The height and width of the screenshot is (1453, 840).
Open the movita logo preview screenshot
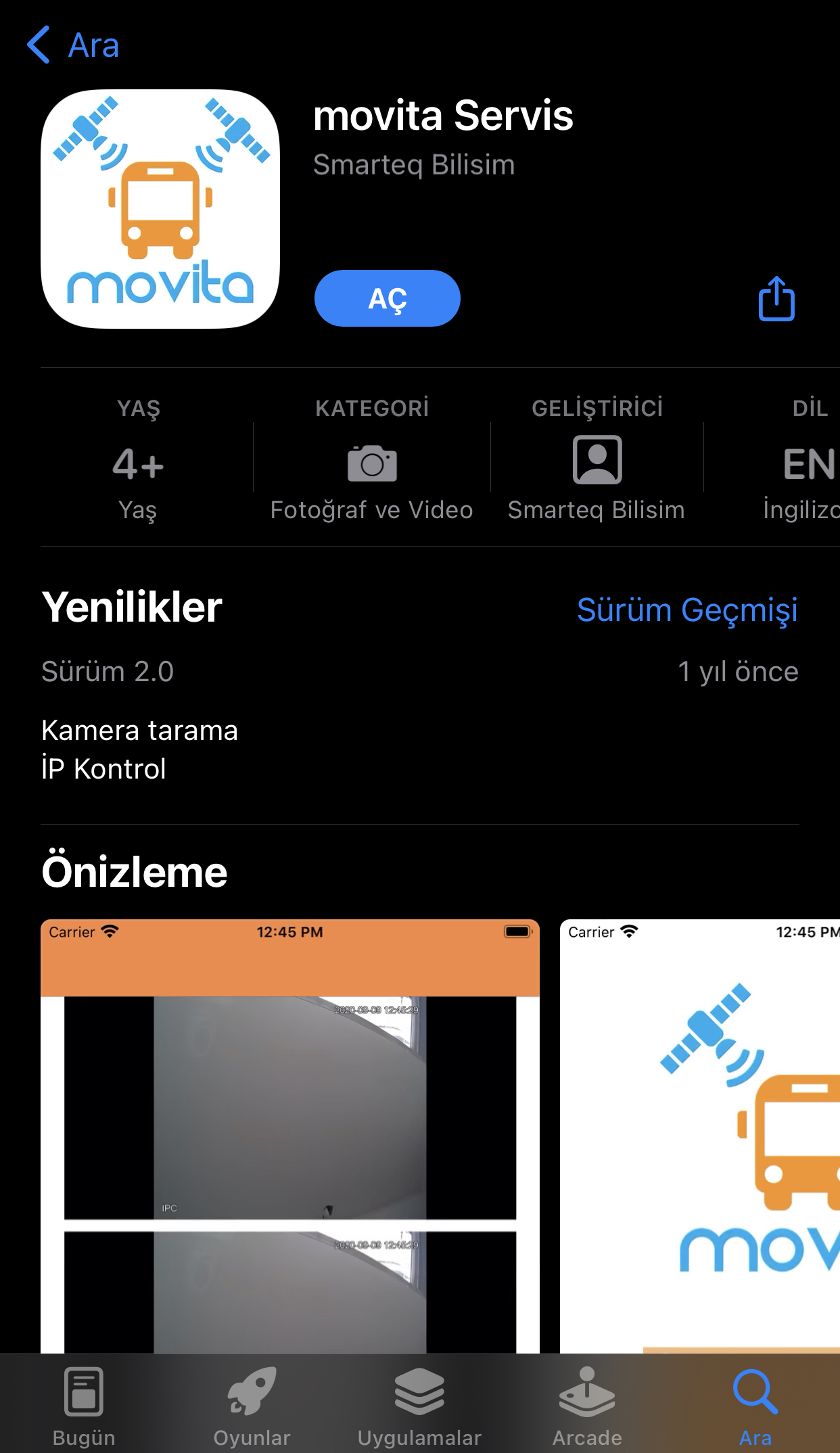pos(700,1136)
